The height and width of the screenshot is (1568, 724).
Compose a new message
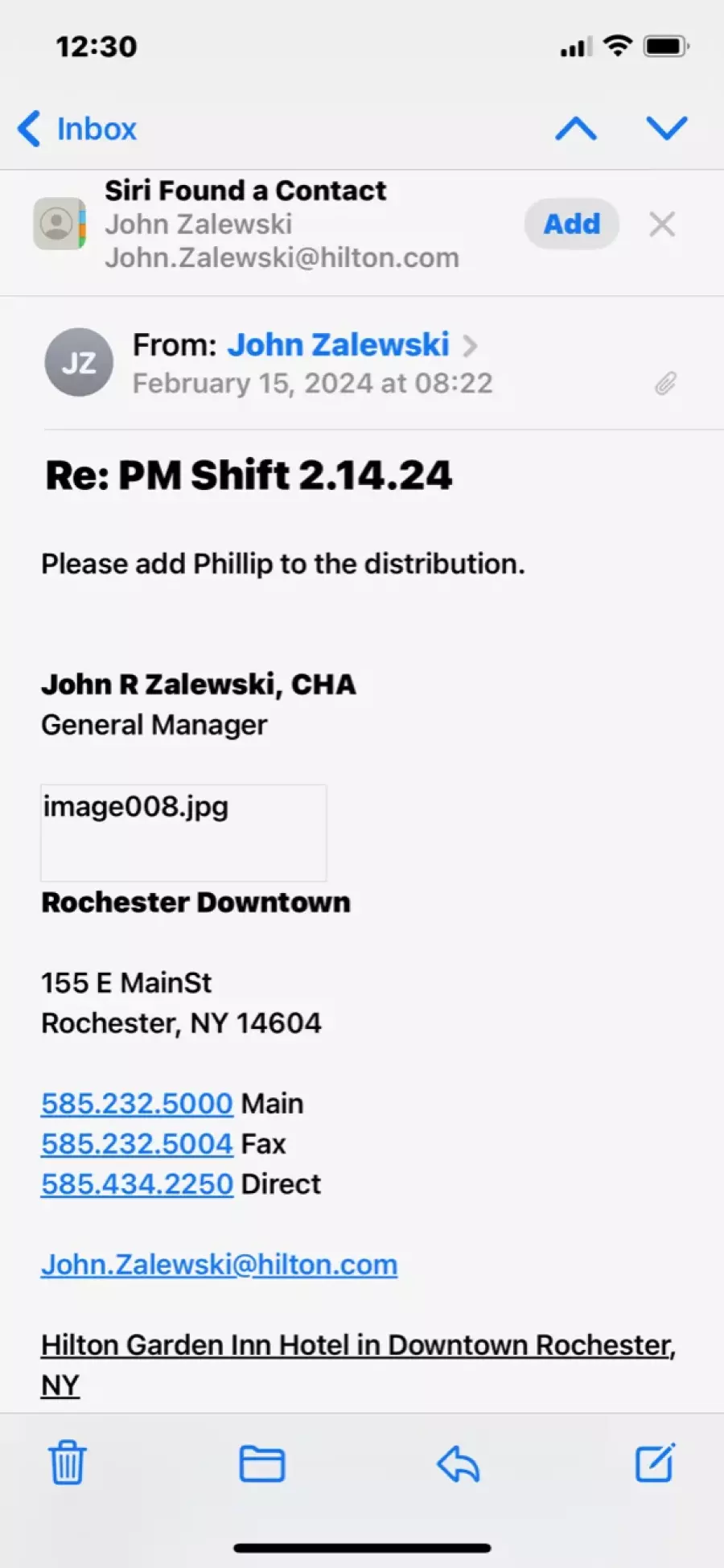click(x=655, y=1463)
